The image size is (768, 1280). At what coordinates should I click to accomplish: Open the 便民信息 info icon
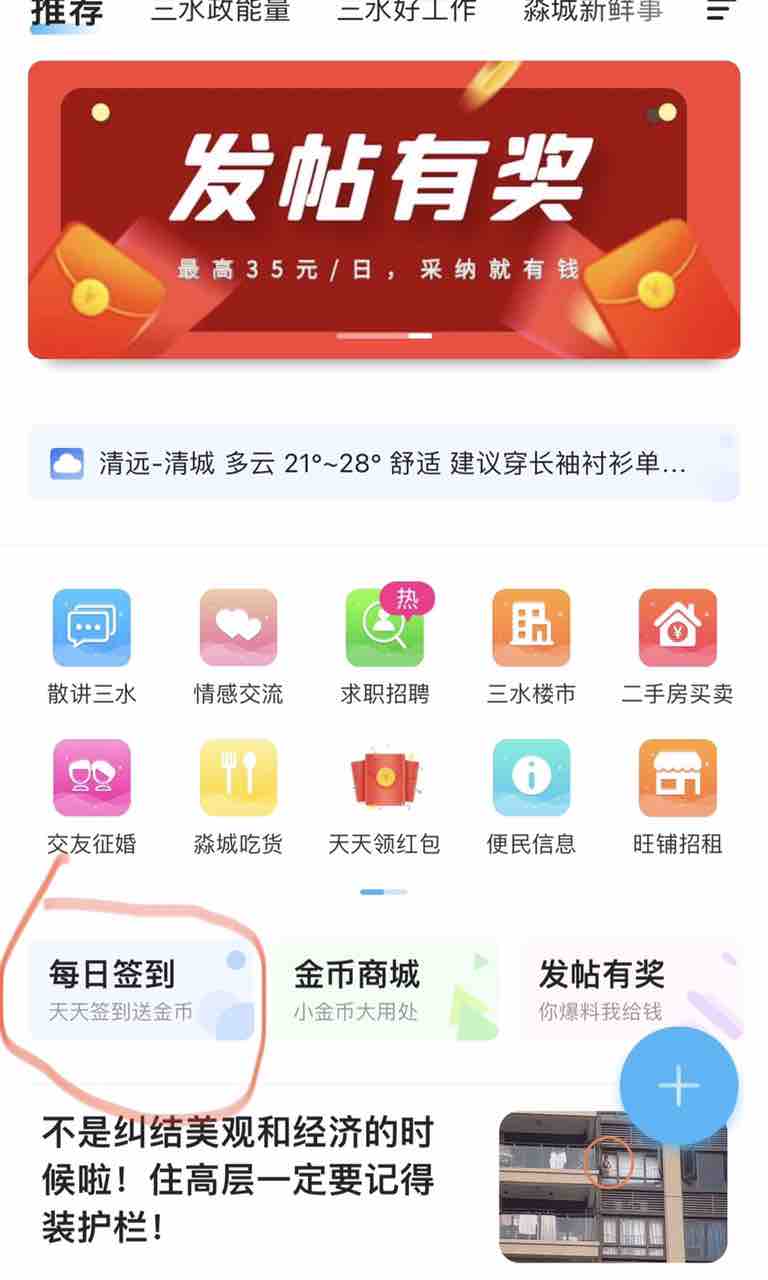[x=530, y=778]
